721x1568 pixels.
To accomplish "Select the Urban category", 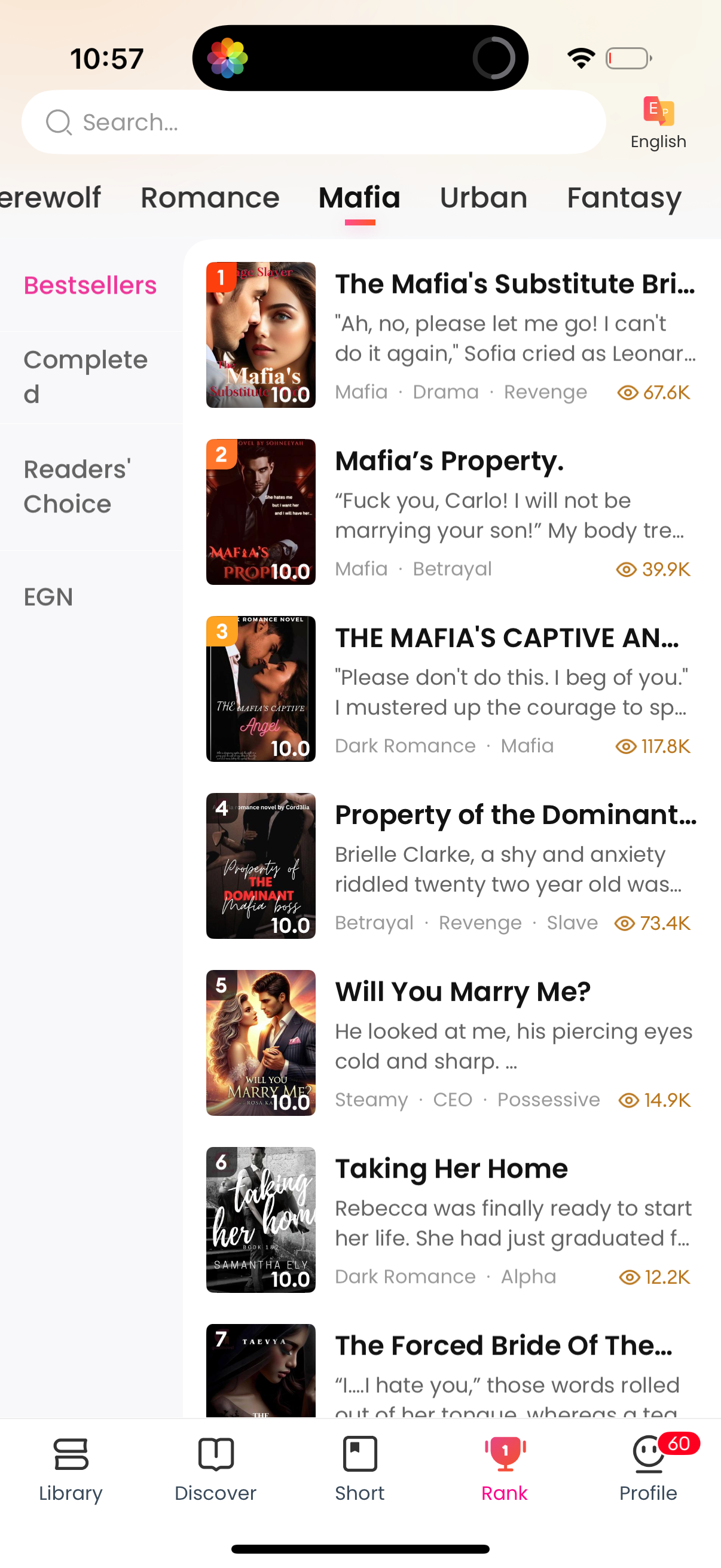I will click(x=482, y=197).
